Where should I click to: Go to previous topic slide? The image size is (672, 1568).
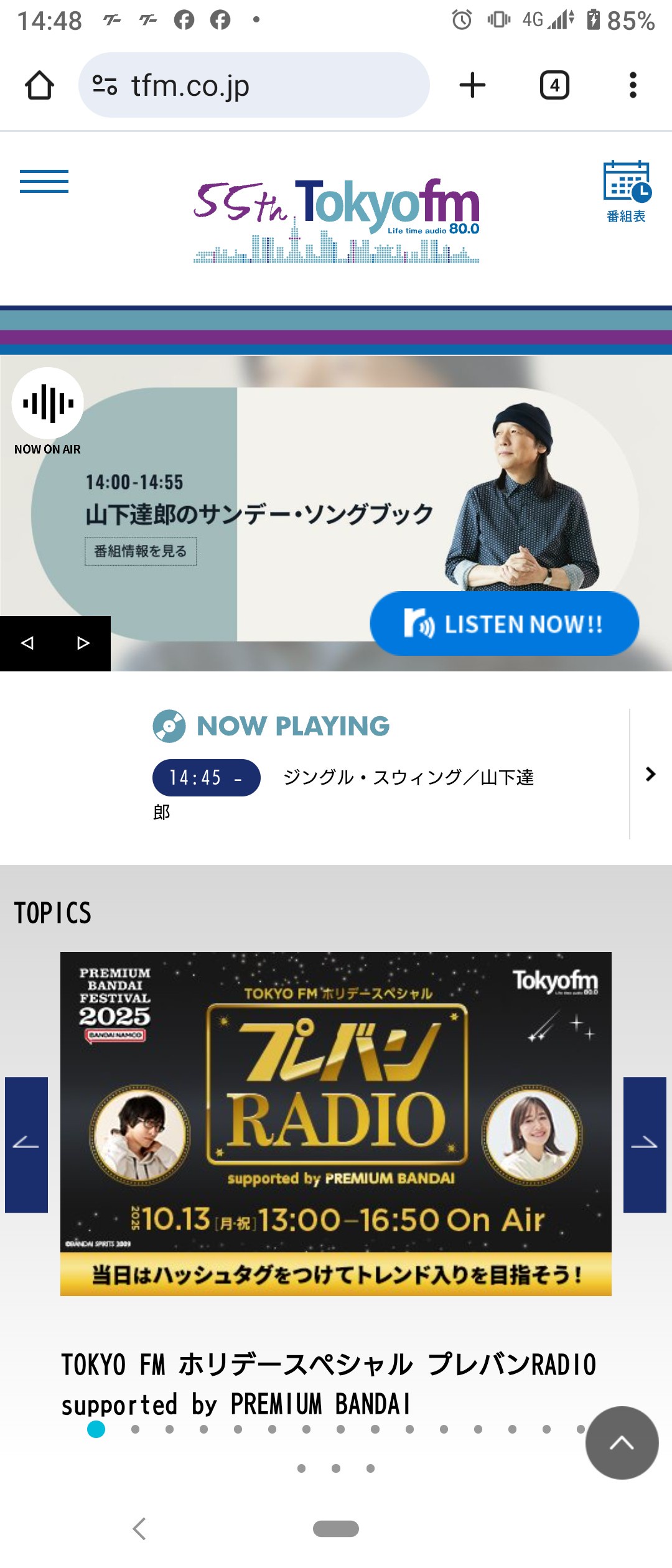[26, 1145]
